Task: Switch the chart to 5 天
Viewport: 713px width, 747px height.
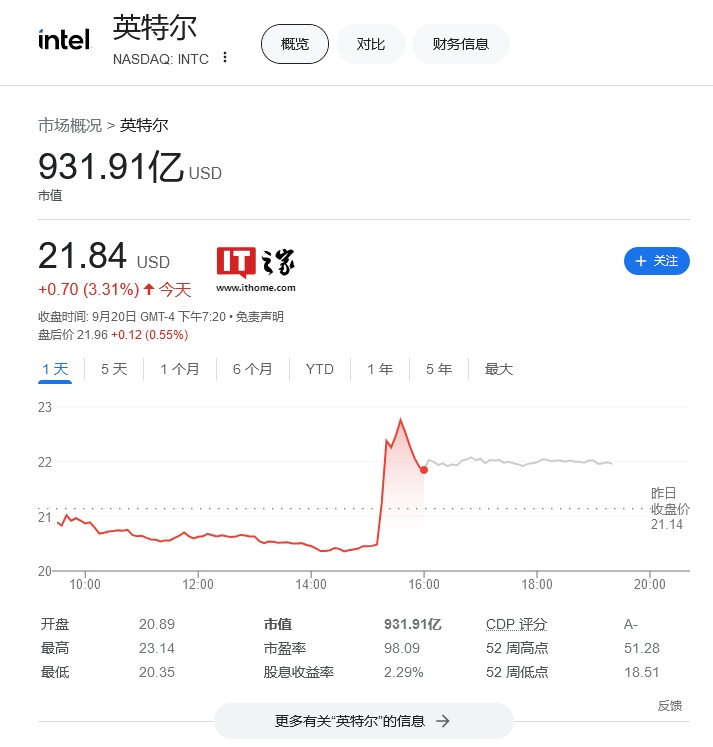Action: coord(114,369)
